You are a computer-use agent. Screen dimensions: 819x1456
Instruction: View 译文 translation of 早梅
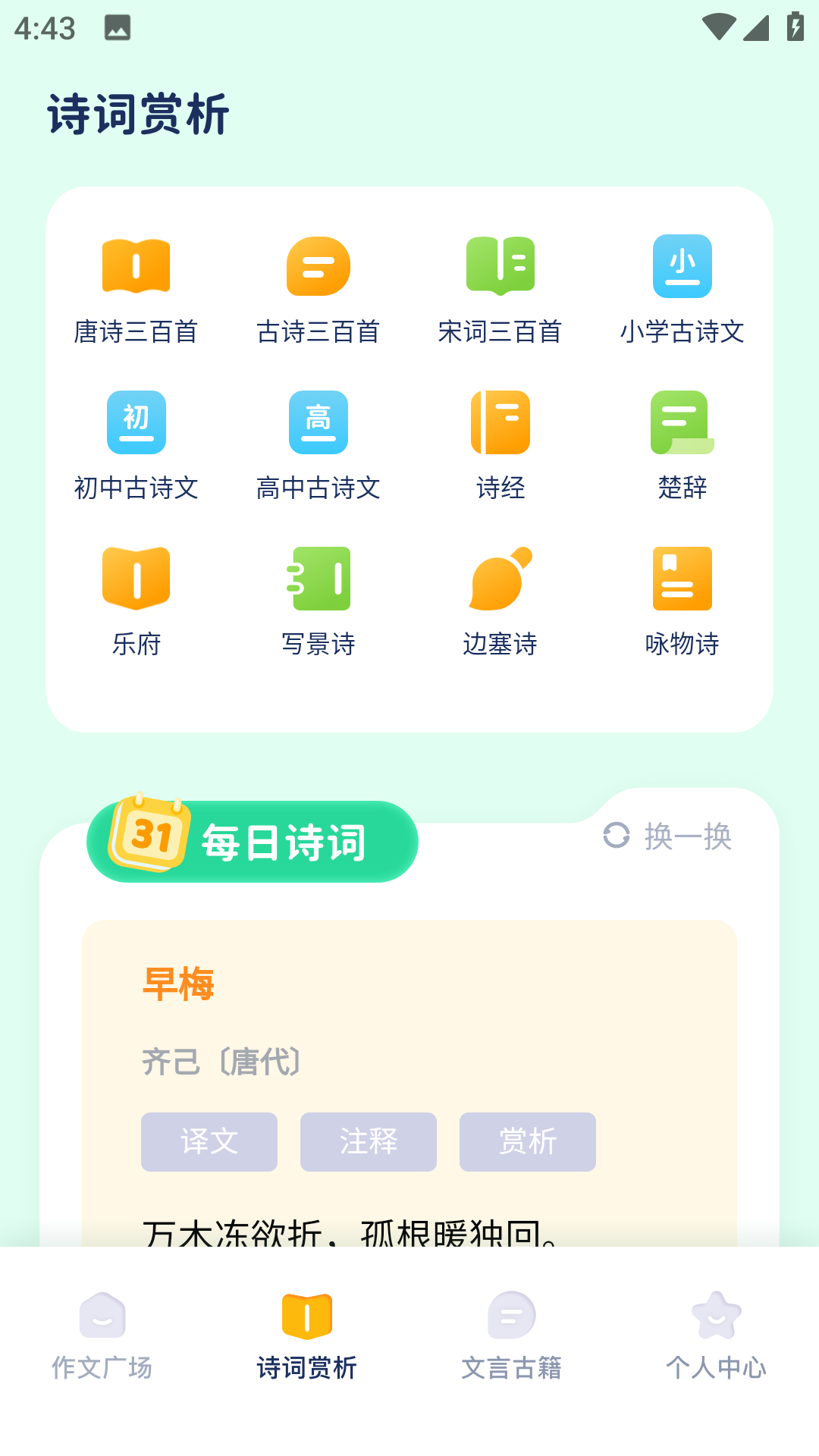209,1141
